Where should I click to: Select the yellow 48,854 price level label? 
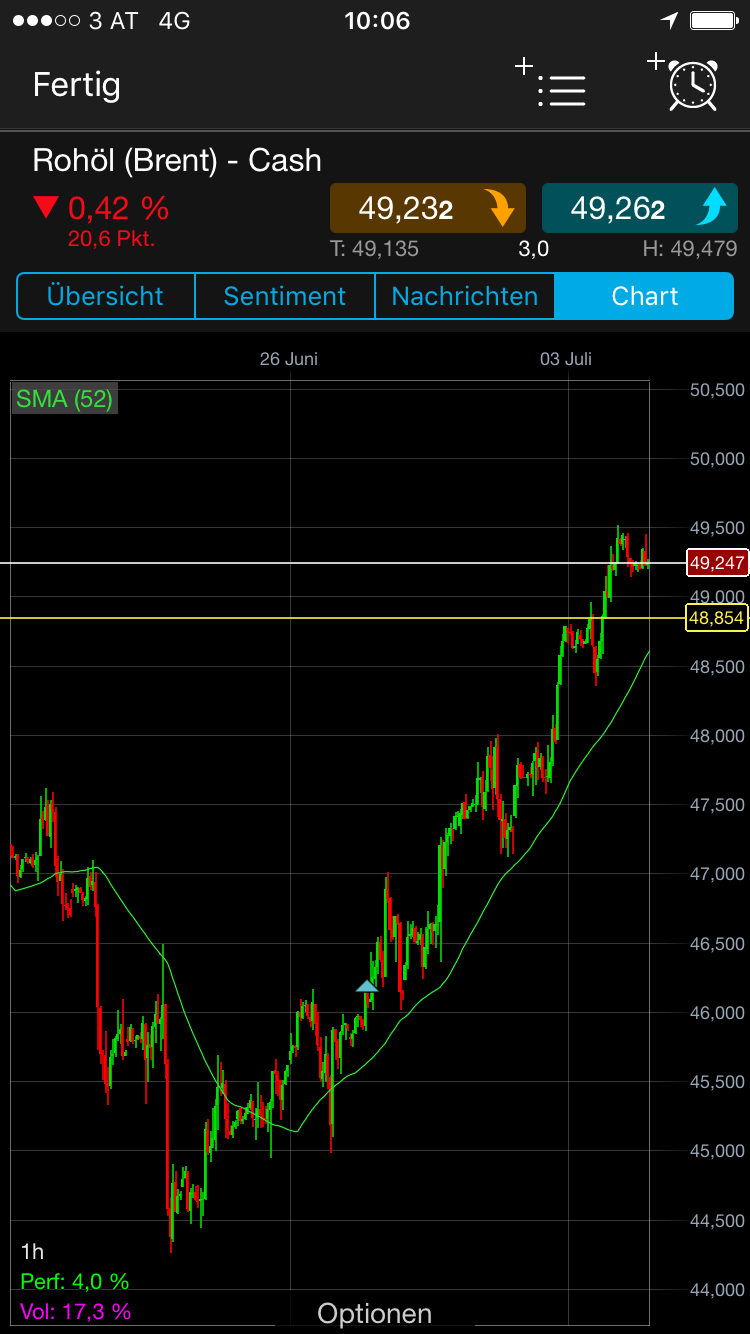click(x=717, y=618)
